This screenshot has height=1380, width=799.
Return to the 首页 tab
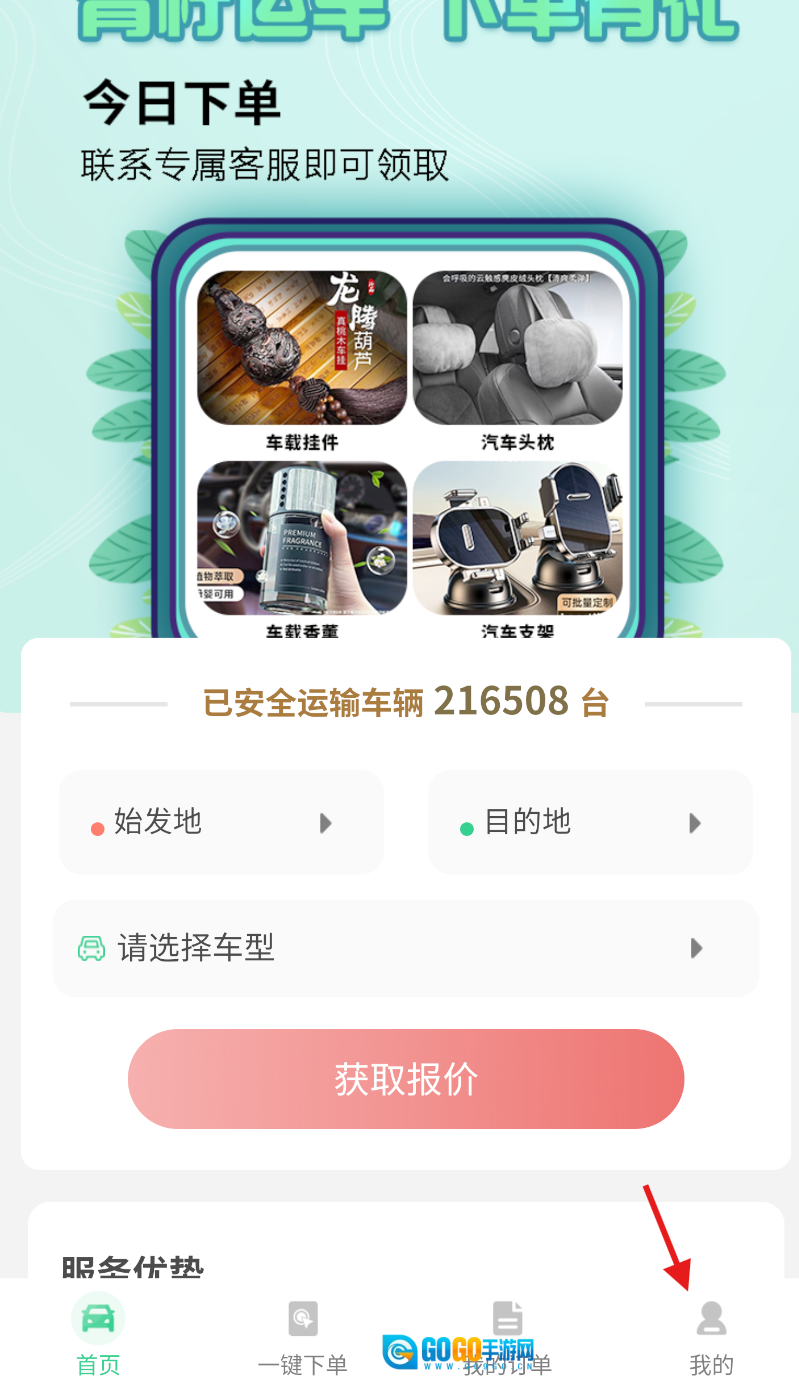click(x=98, y=1337)
